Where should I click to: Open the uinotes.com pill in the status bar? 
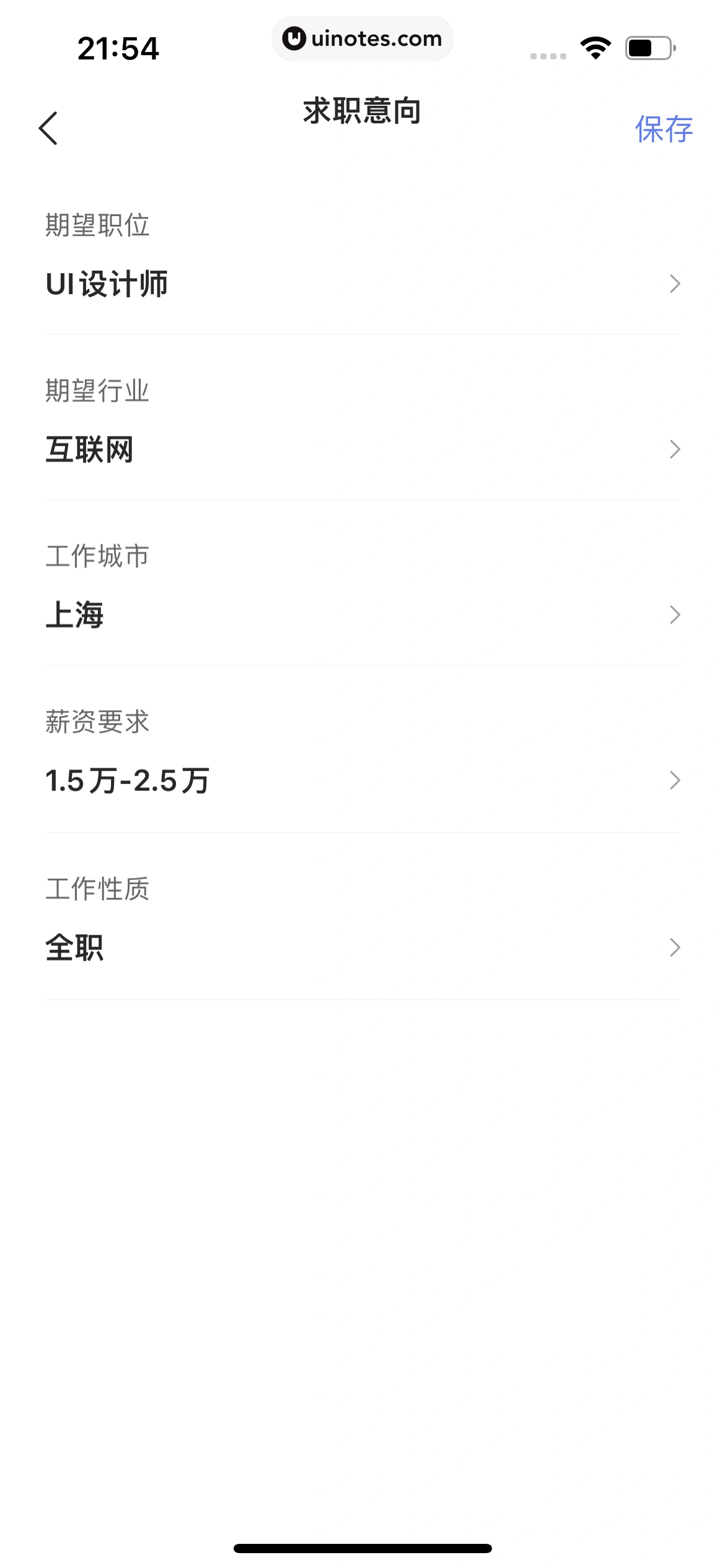(362, 38)
